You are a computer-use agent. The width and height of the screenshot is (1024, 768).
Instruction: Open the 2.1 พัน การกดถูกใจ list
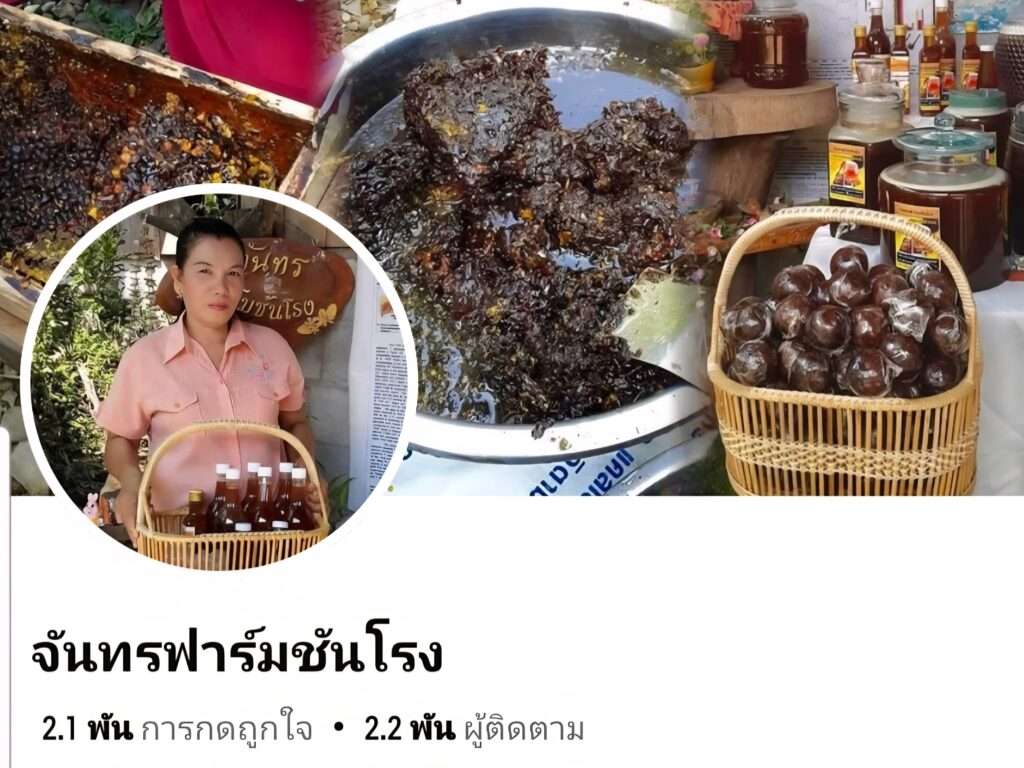[177, 730]
